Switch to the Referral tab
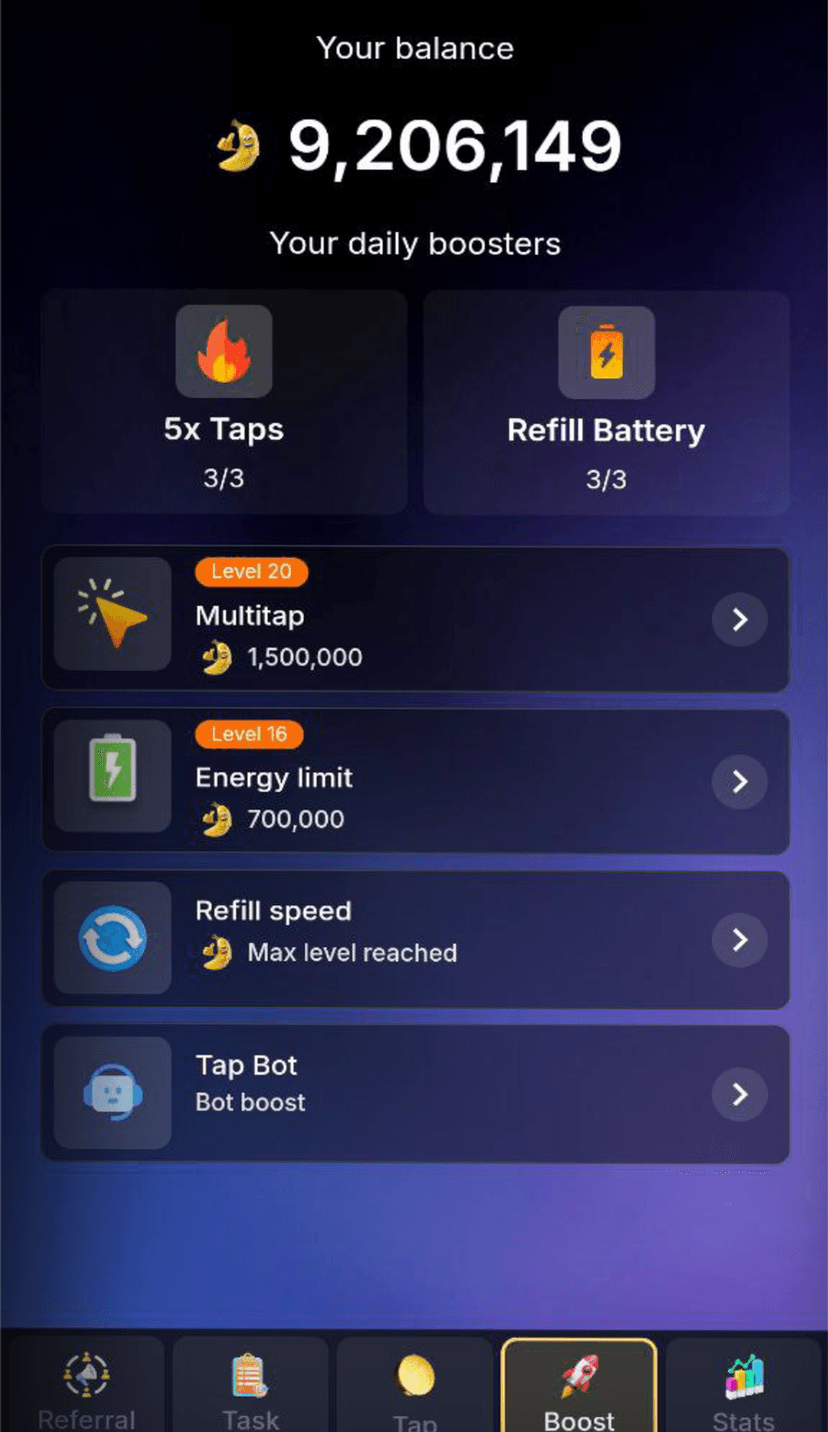 point(86,1390)
